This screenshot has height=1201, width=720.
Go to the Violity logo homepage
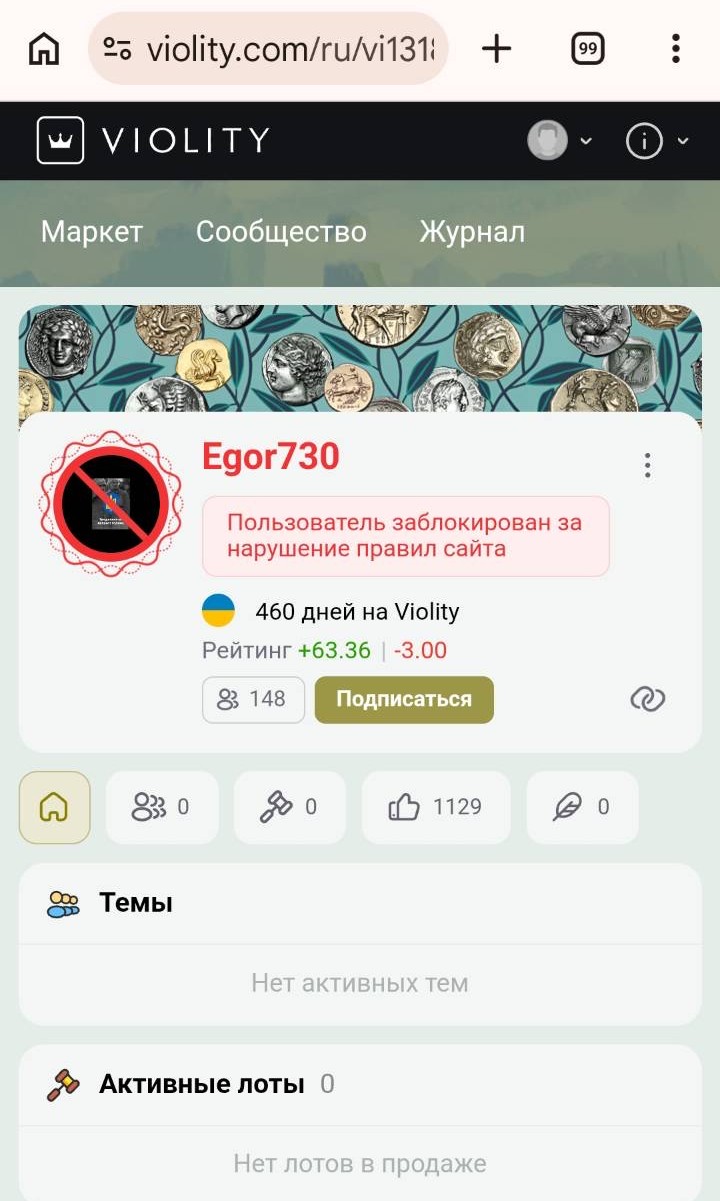[x=153, y=140]
